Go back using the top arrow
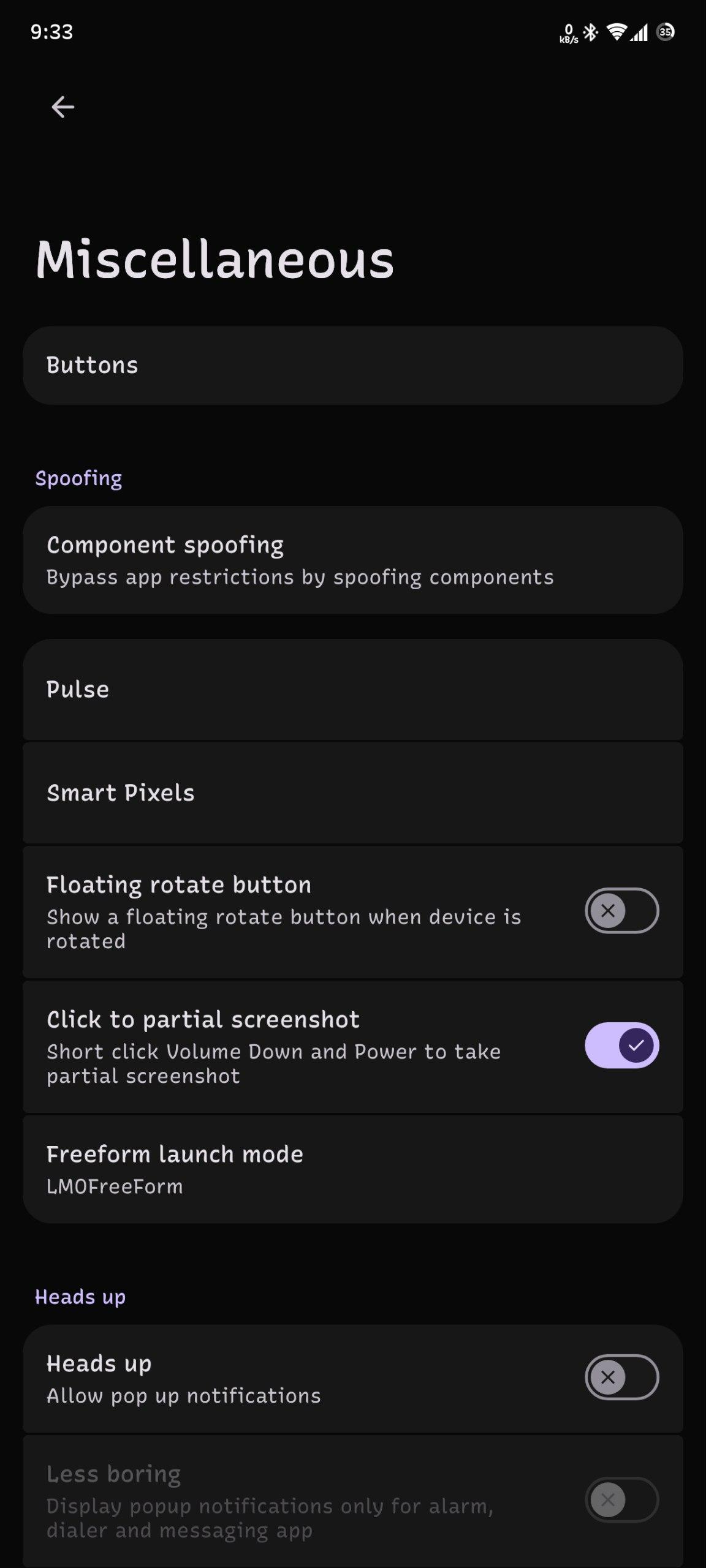Image resolution: width=706 pixels, height=1568 pixels. 63,107
